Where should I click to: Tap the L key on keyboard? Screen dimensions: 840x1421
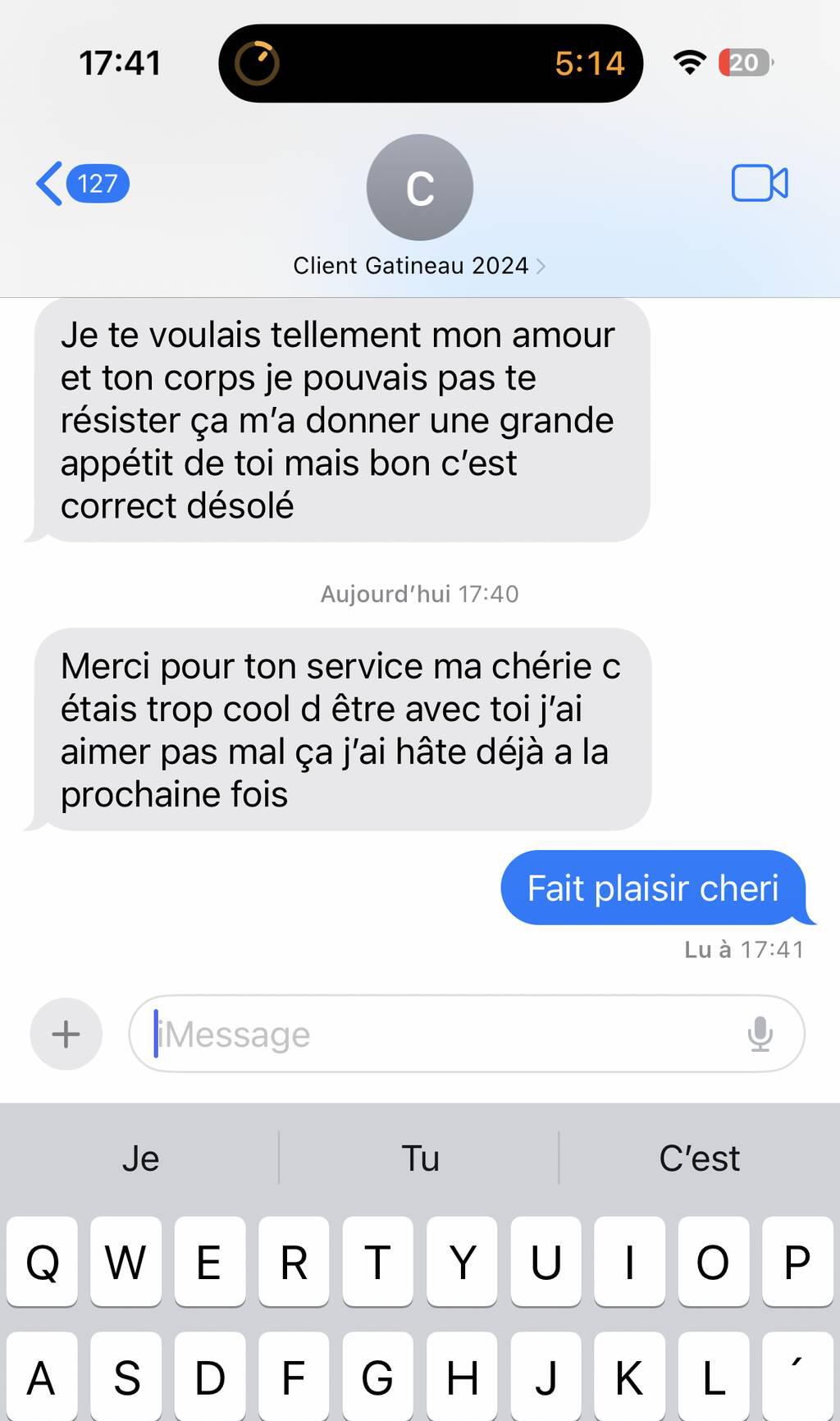coord(713,1377)
